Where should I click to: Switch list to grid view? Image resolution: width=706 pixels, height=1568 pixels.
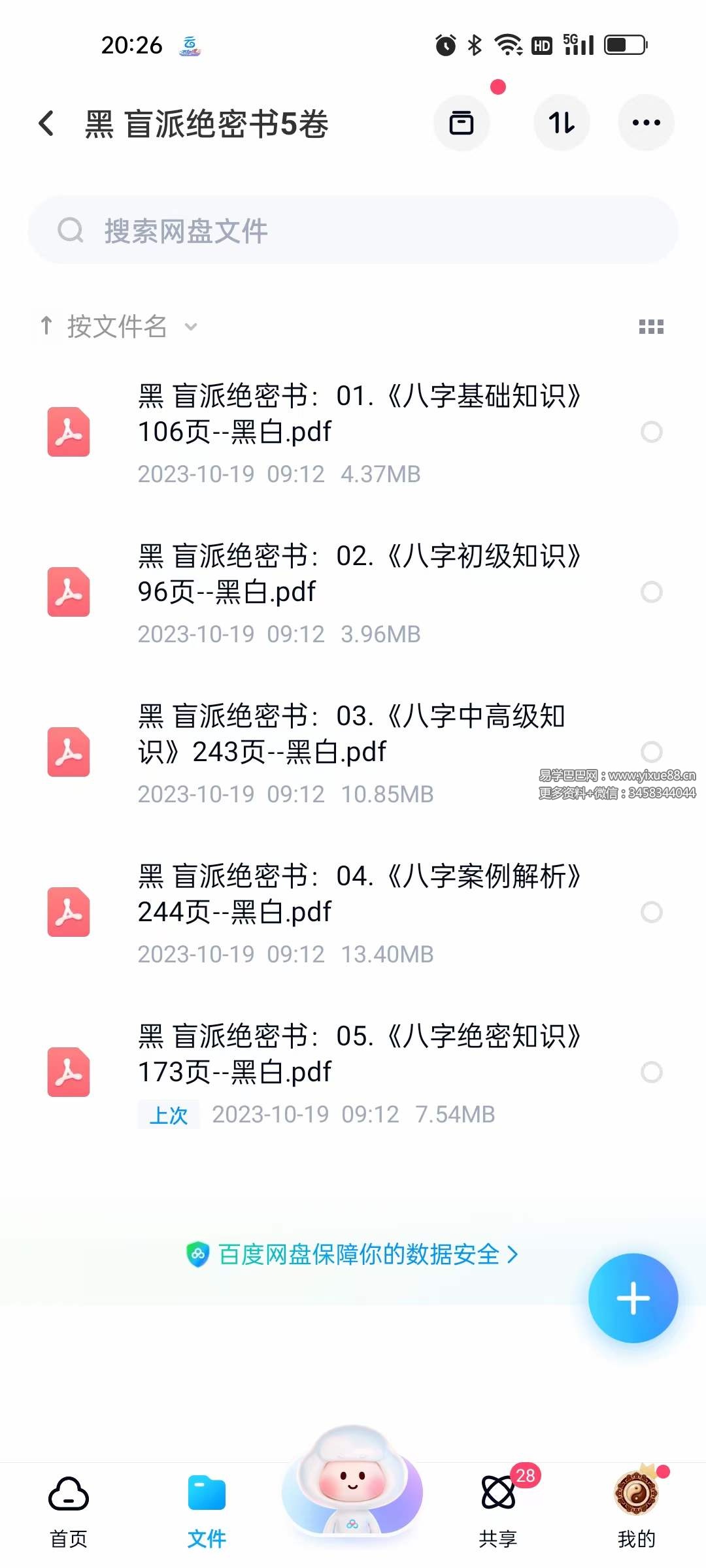pos(652,327)
